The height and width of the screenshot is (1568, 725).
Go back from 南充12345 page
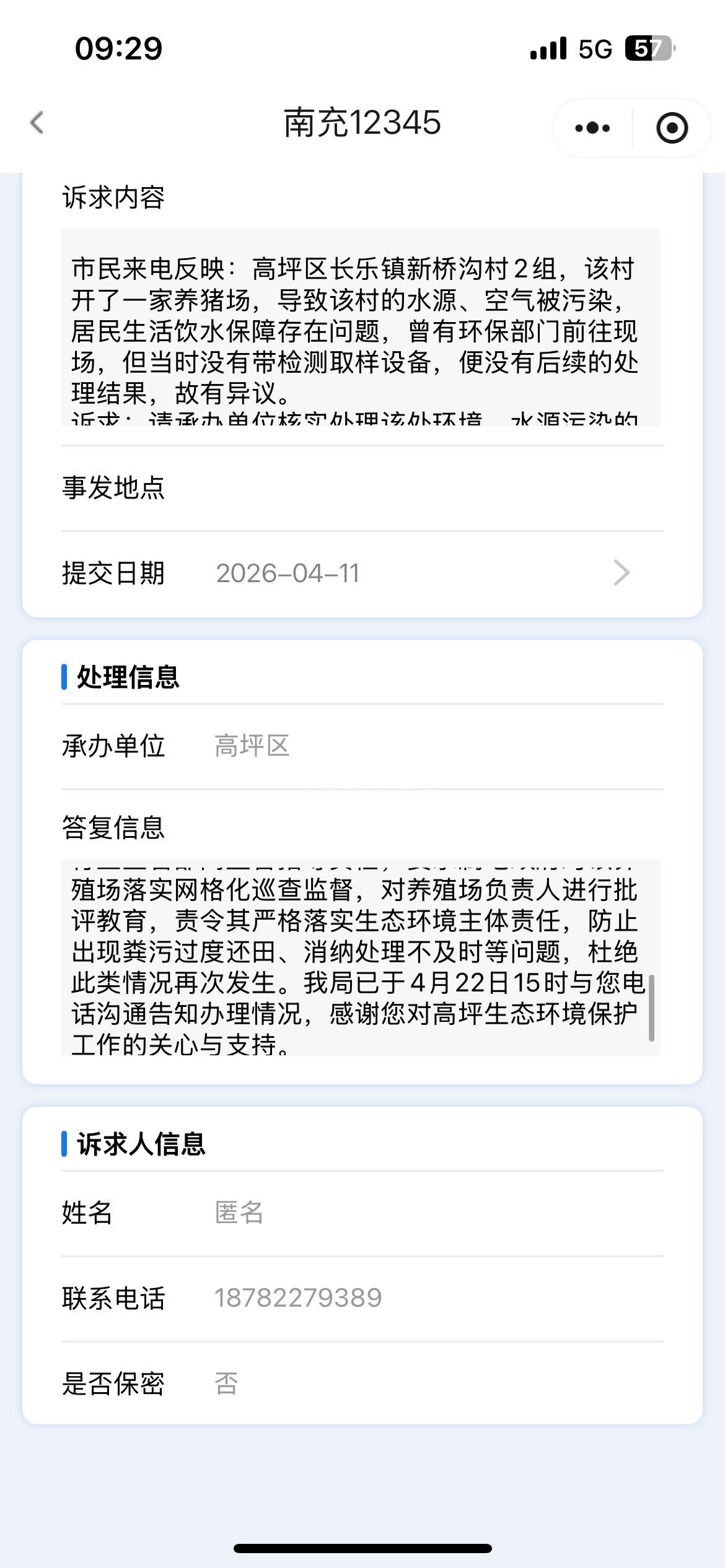pos(37,123)
